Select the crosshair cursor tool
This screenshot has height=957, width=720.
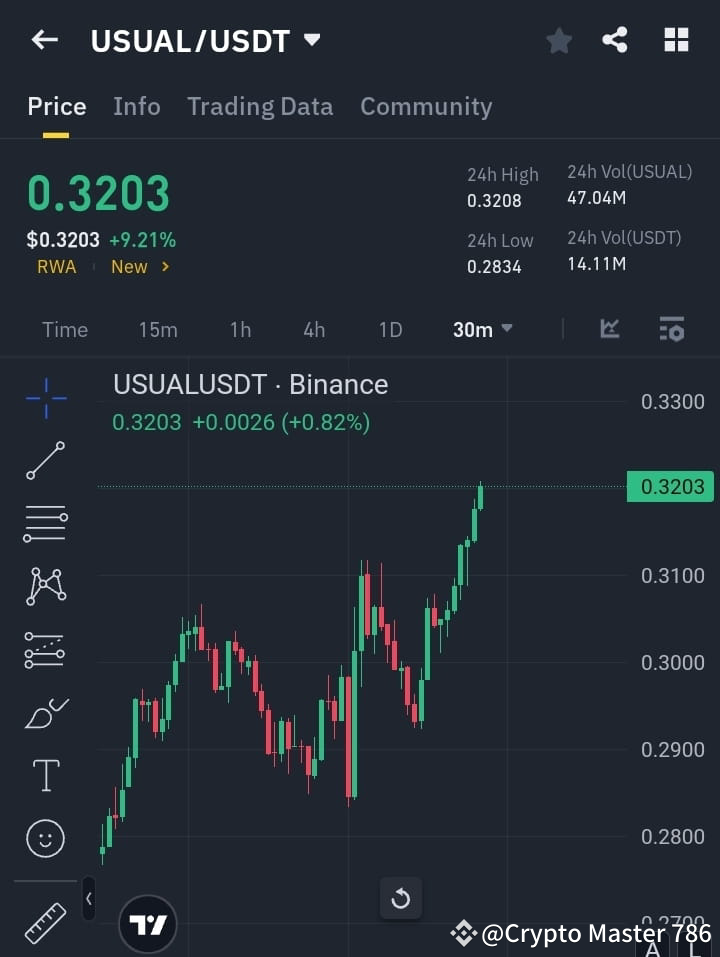45,399
